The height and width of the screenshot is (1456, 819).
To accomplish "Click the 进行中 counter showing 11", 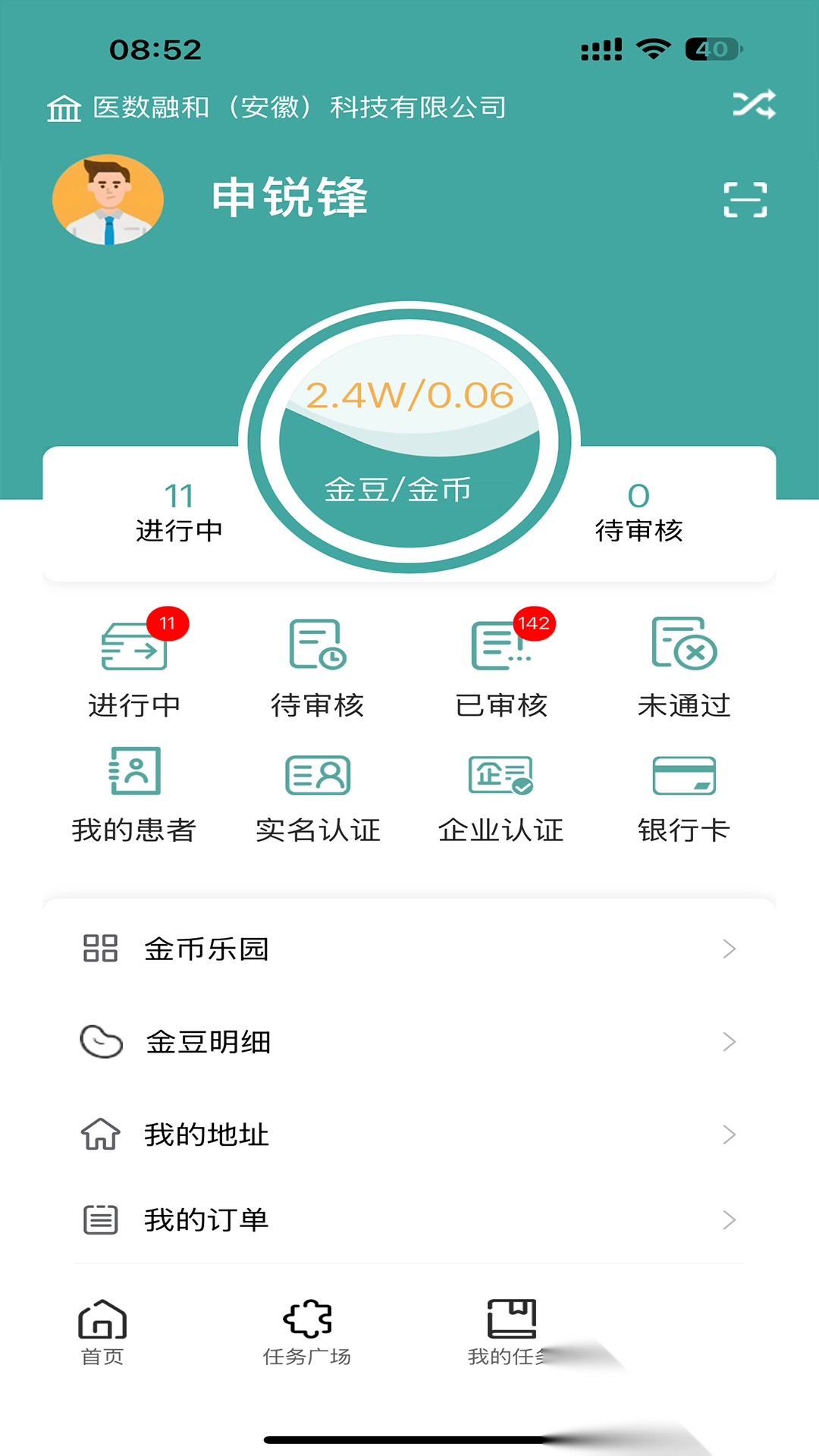I will point(178,510).
